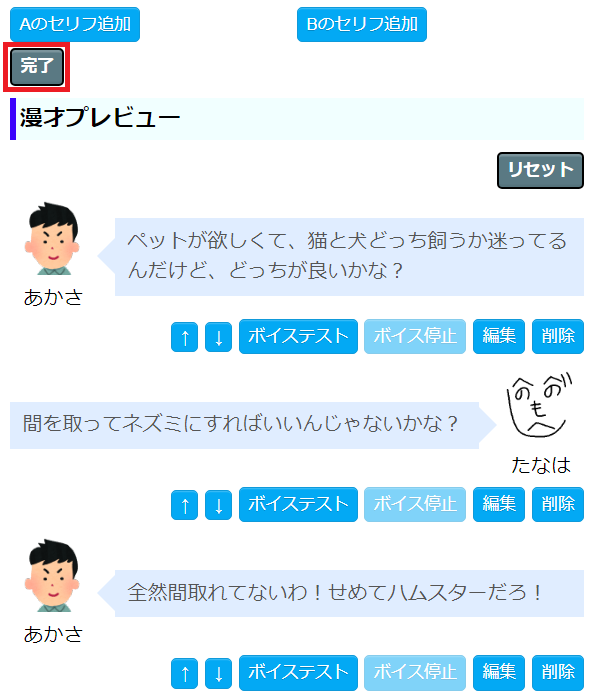
Task: Move the ネズミ line down
Action: (218, 505)
